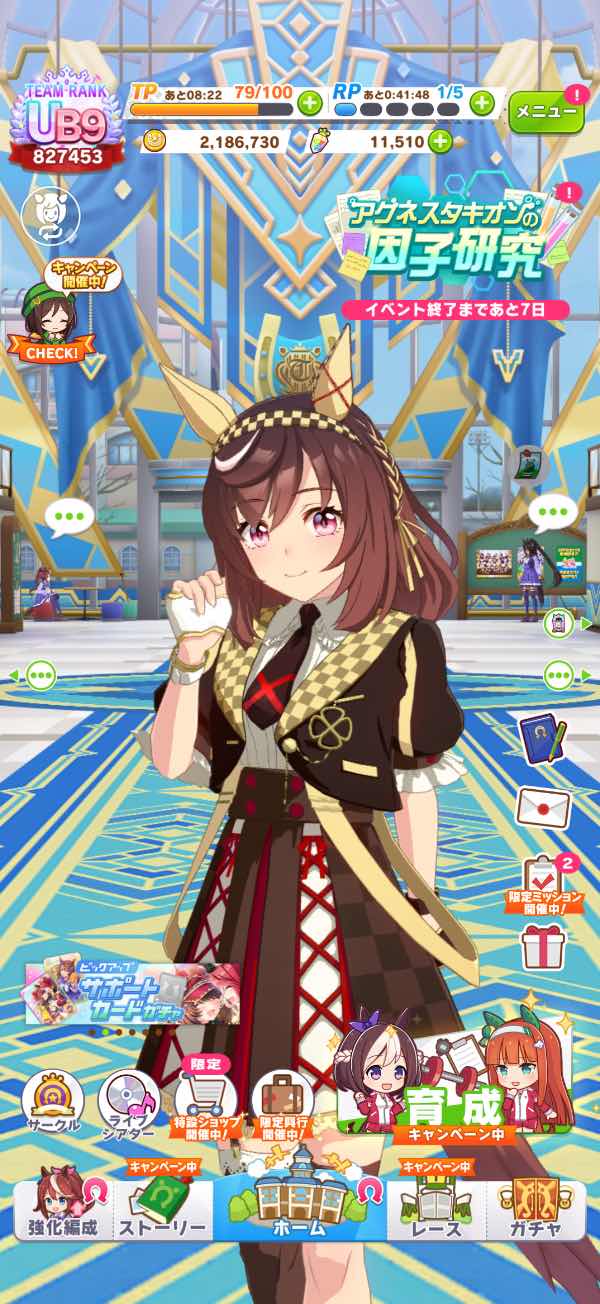Open サークル

click(x=52, y=1104)
